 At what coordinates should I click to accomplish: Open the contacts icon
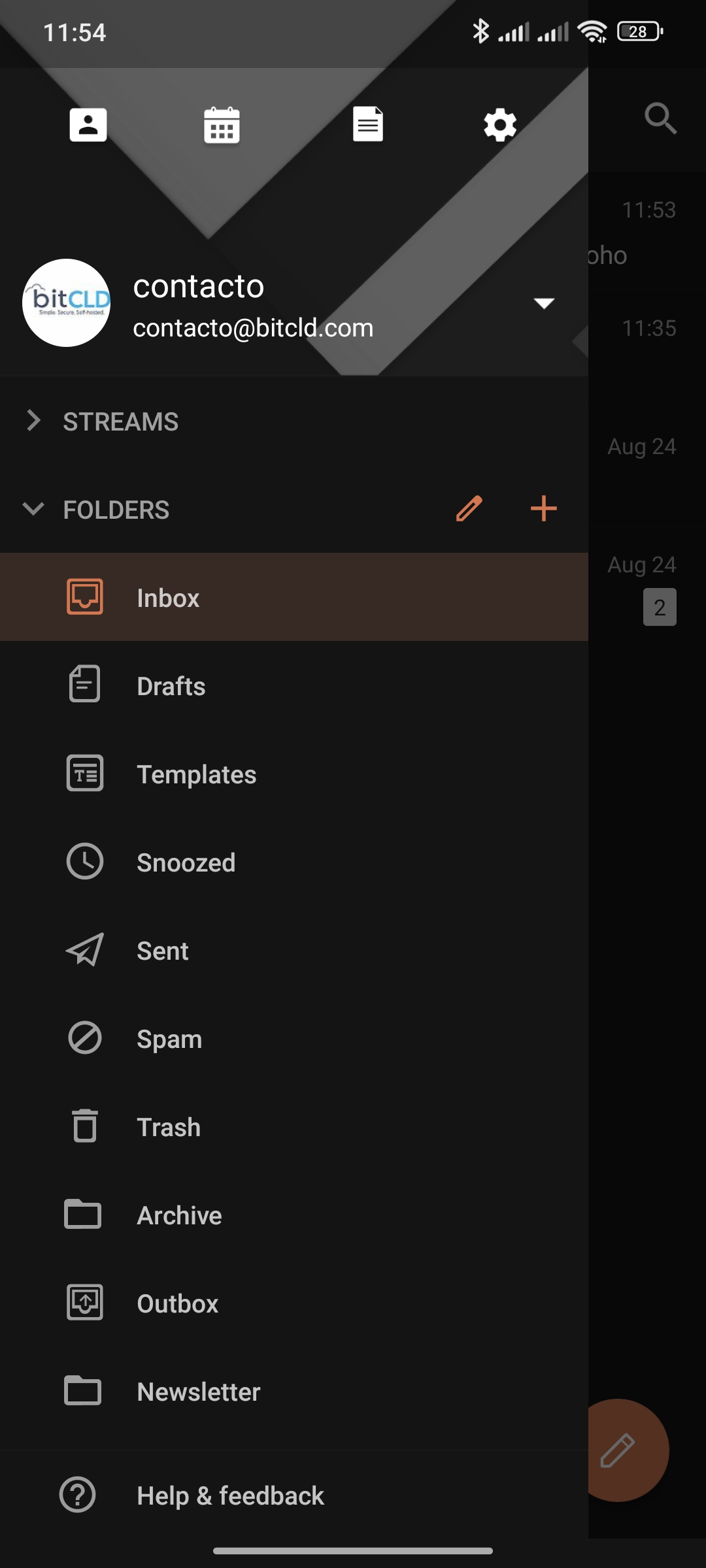click(x=88, y=125)
